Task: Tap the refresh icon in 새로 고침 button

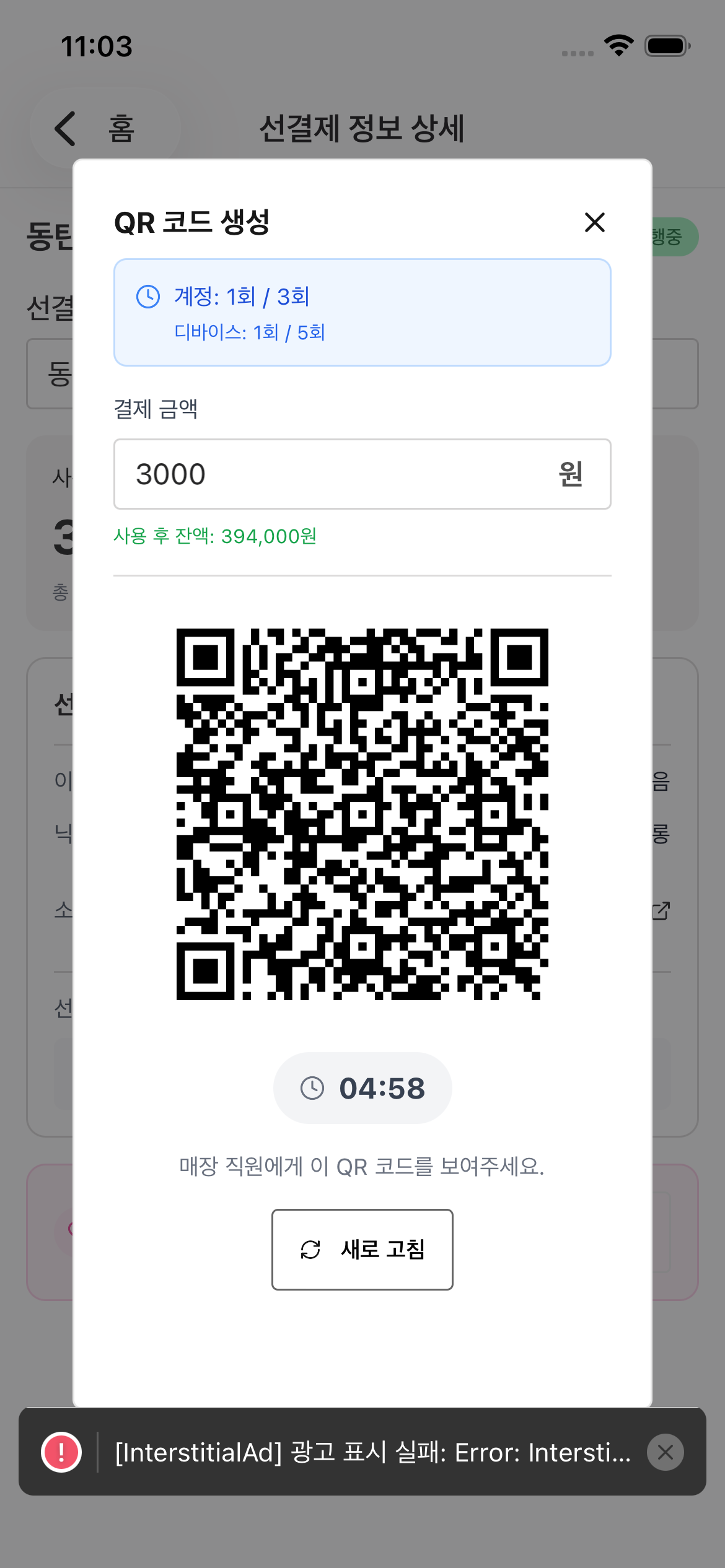Action: (310, 1248)
